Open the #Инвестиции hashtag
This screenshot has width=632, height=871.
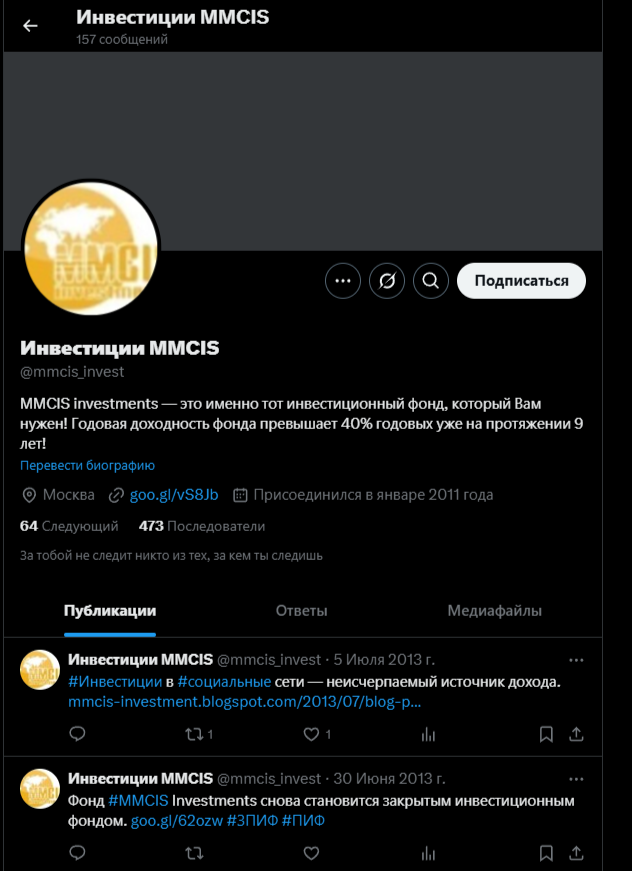[x=115, y=682]
